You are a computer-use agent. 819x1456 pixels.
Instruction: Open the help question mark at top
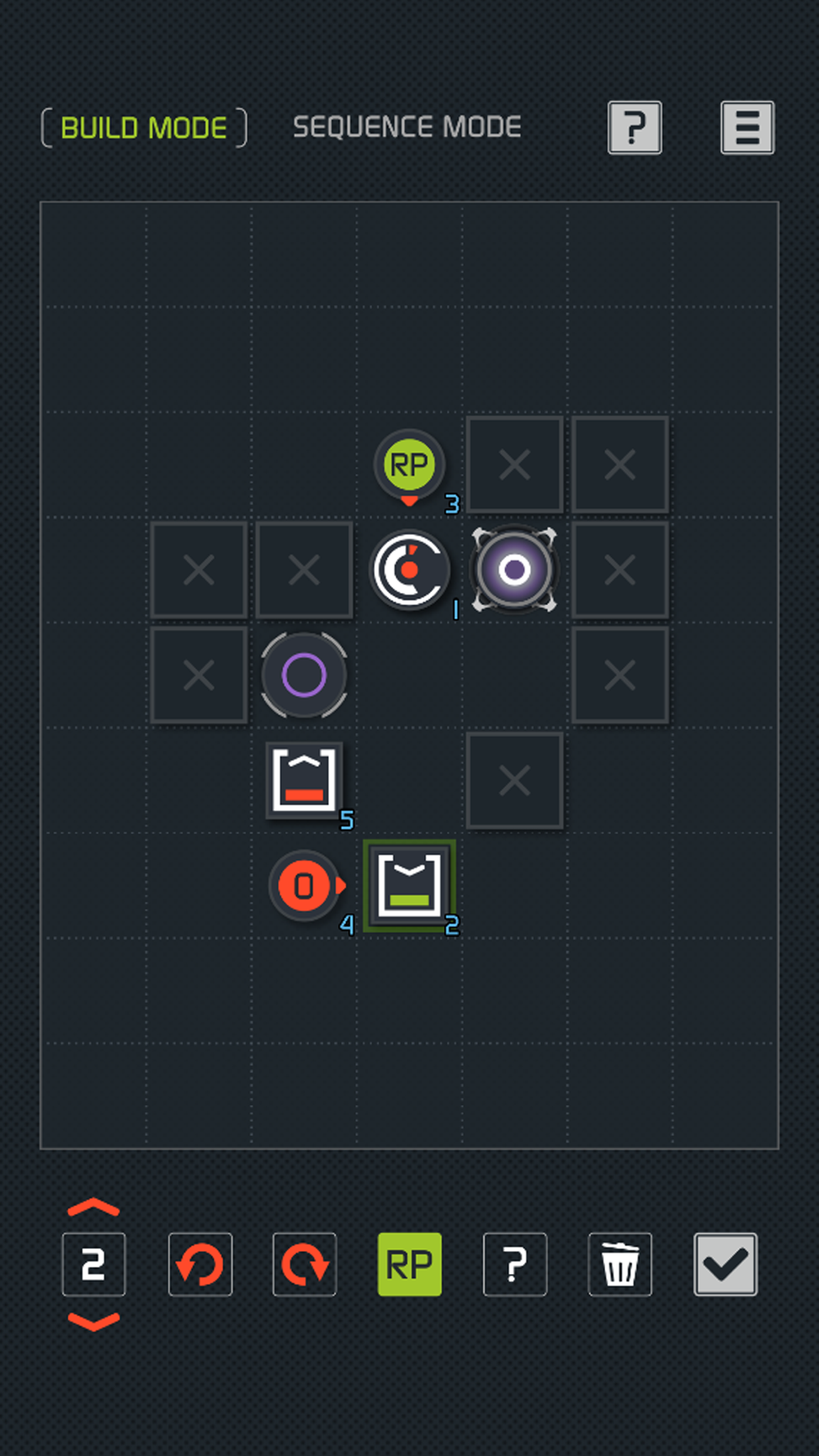pos(635,127)
